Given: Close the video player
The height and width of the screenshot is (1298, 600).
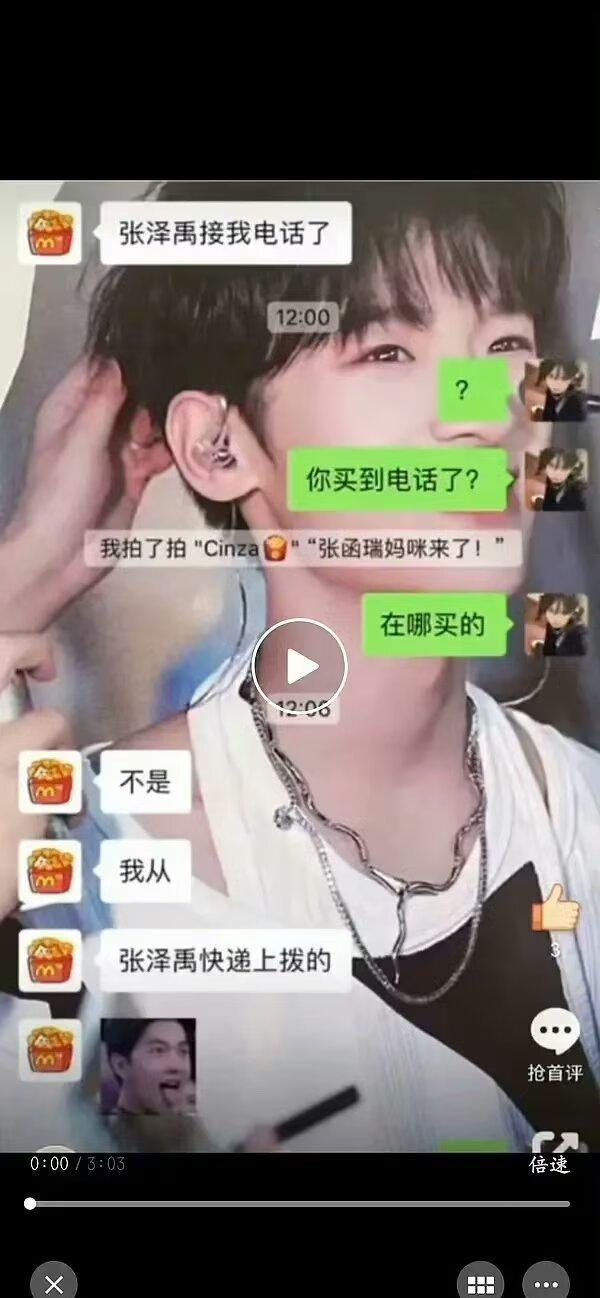Looking at the screenshot, I should click(x=54, y=1283).
